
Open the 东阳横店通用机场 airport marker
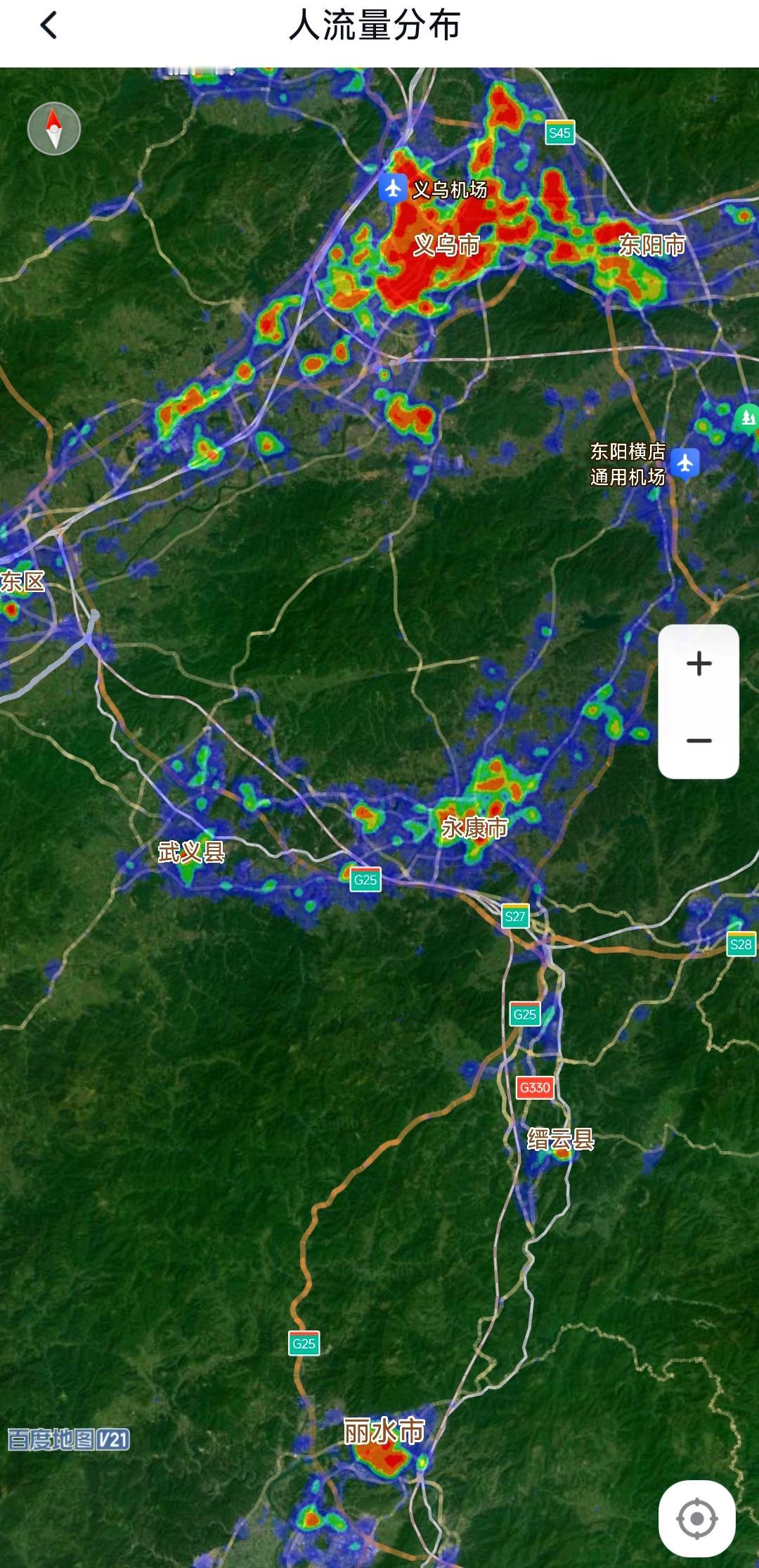click(x=685, y=462)
